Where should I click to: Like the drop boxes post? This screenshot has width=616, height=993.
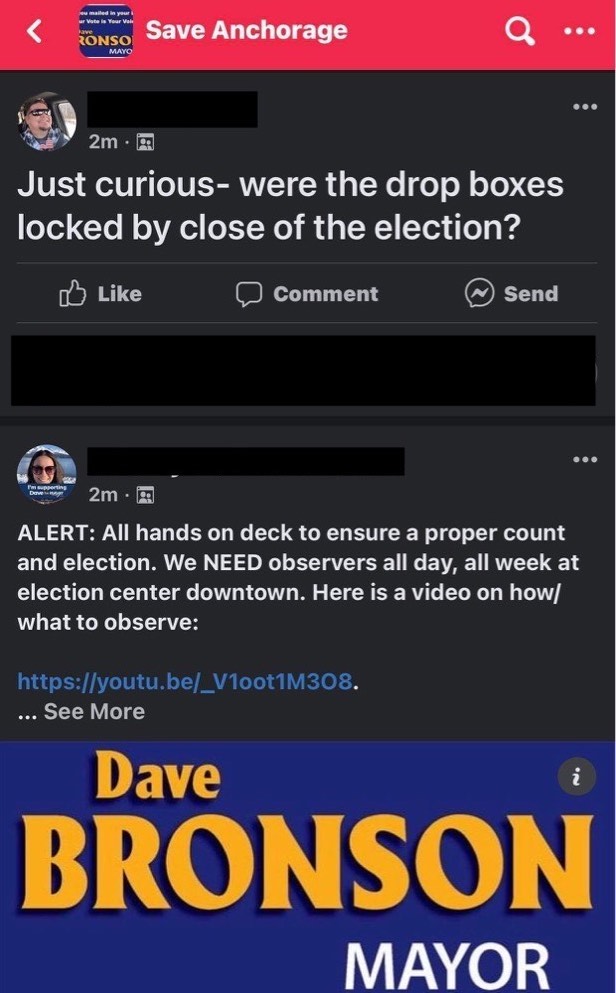[101, 294]
